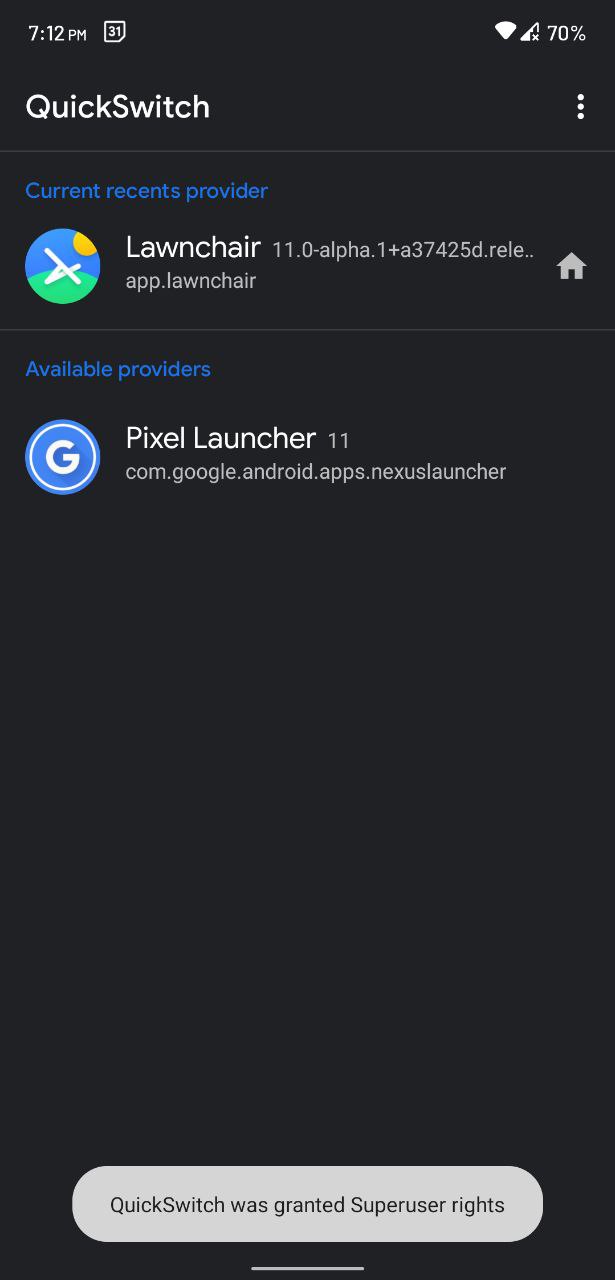
Task: Select Lawnchair as the recents provider
Action: pyautogui.click(x=307, y=266)
